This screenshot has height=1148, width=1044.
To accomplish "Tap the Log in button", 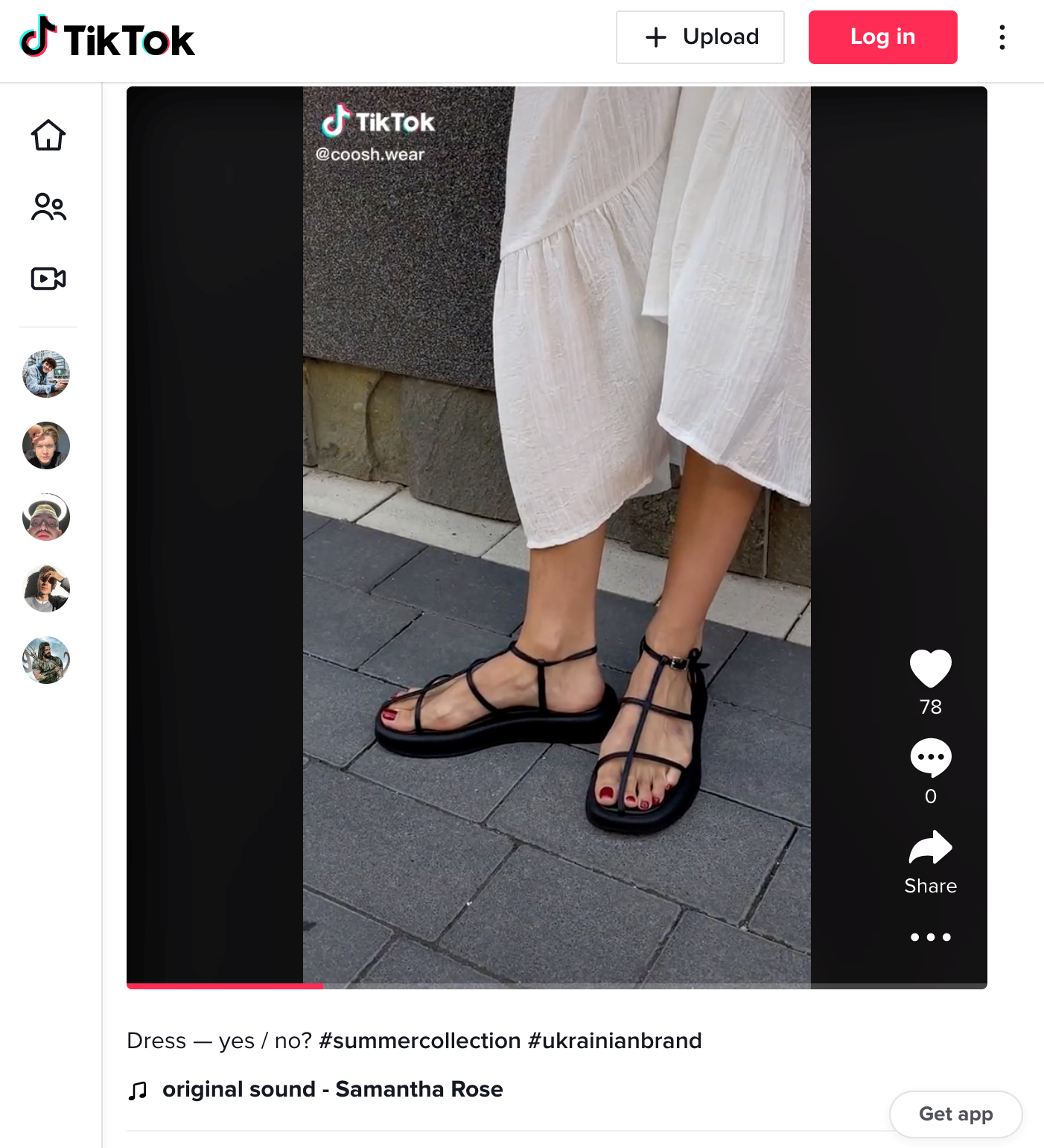I will click(x=882, y=37).
